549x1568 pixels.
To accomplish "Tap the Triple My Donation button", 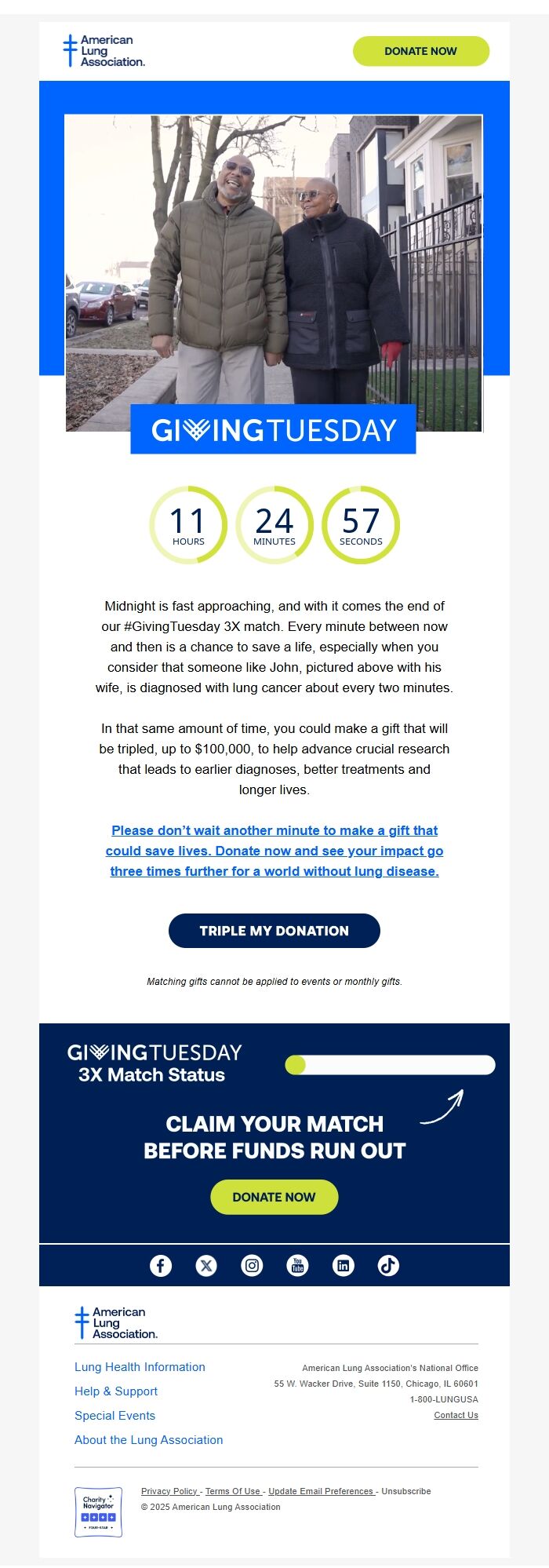I will 274,931.
